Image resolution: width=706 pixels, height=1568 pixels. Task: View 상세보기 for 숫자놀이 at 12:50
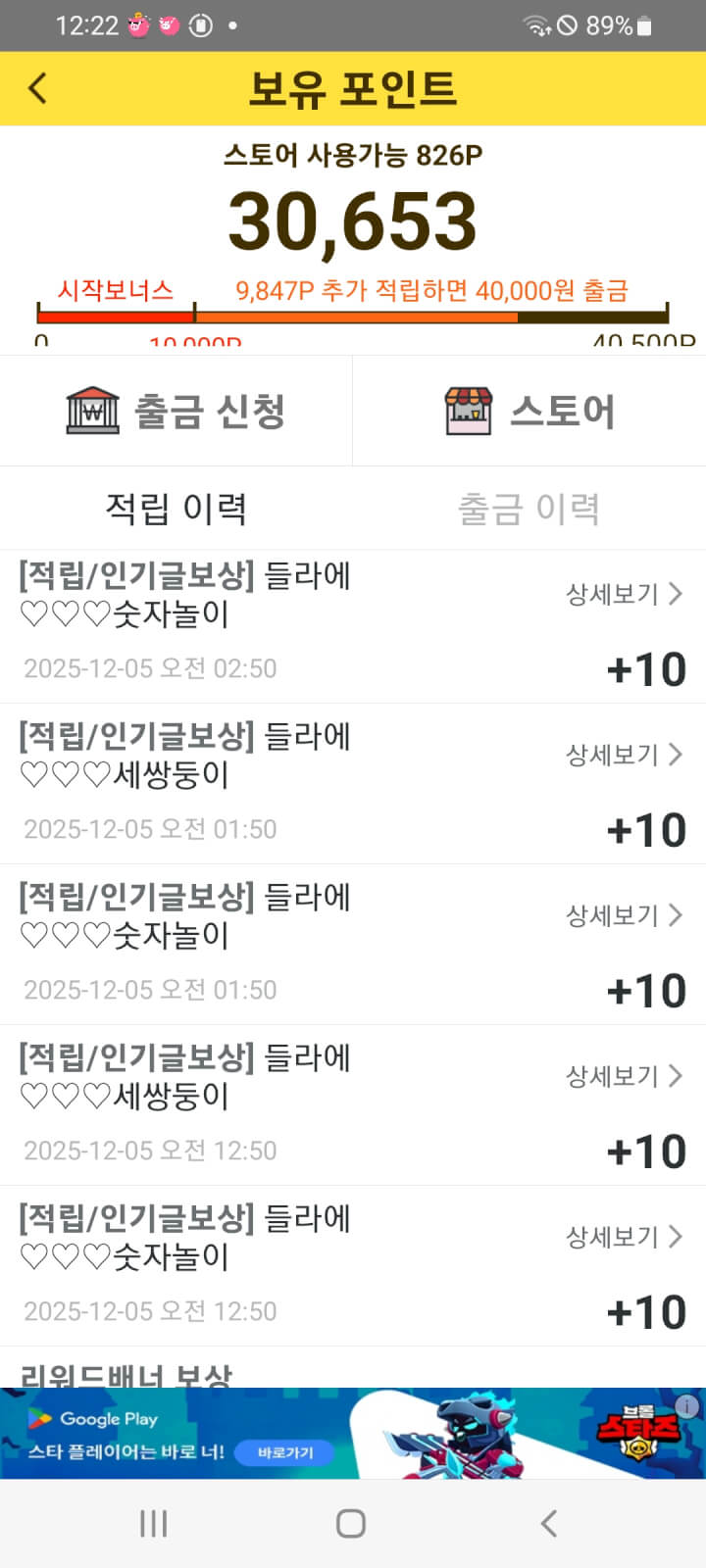624,1237
